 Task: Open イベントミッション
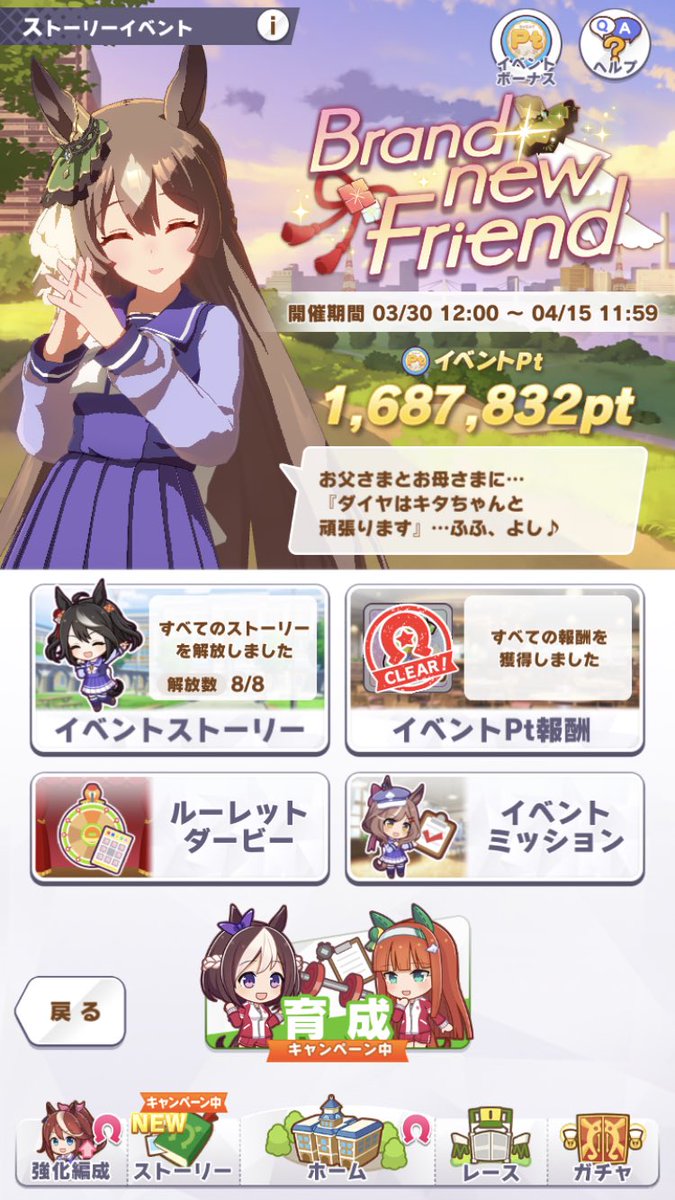point(495,826)
